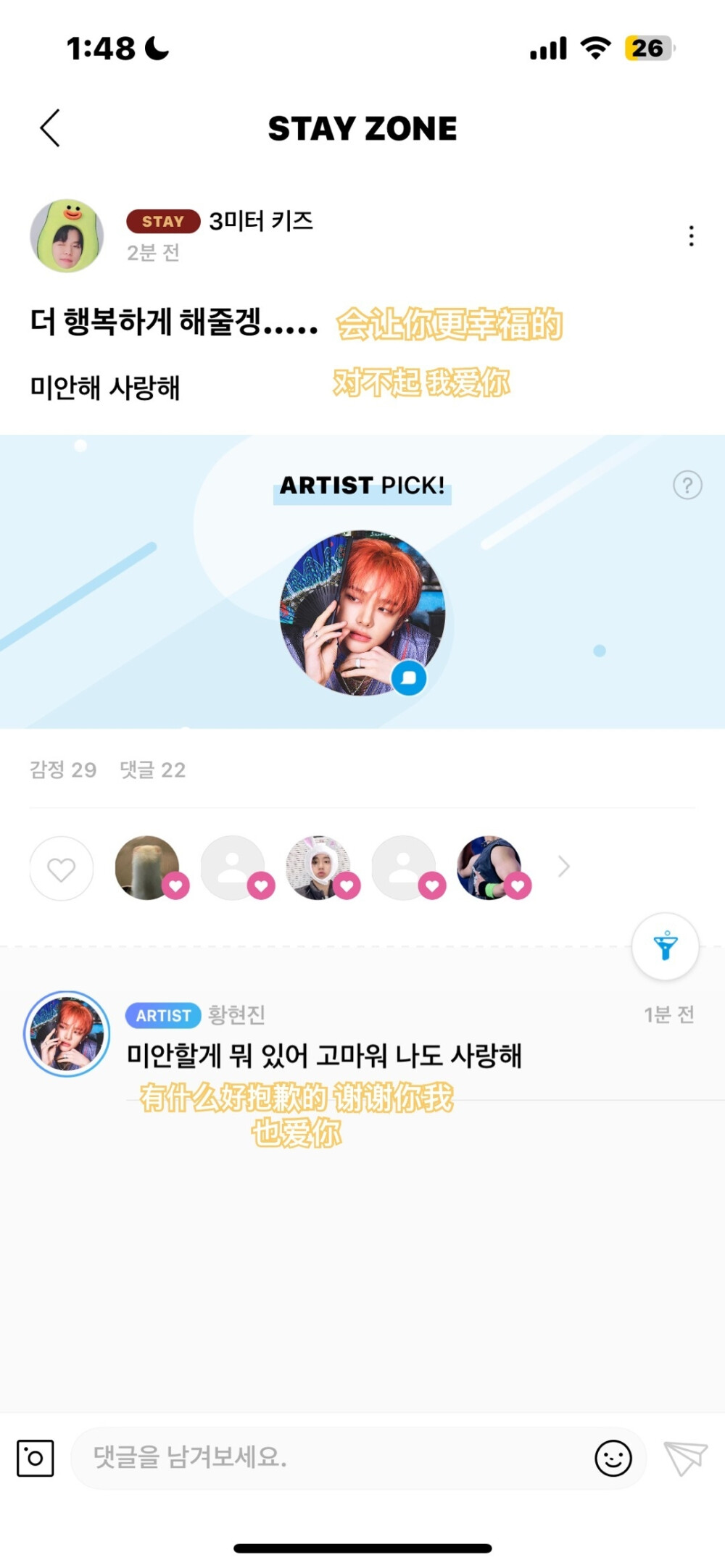Screen dimensions: 725x1568
Task: Focus the 댓글을 남겨보세요 comment field
Action: 326,1458
